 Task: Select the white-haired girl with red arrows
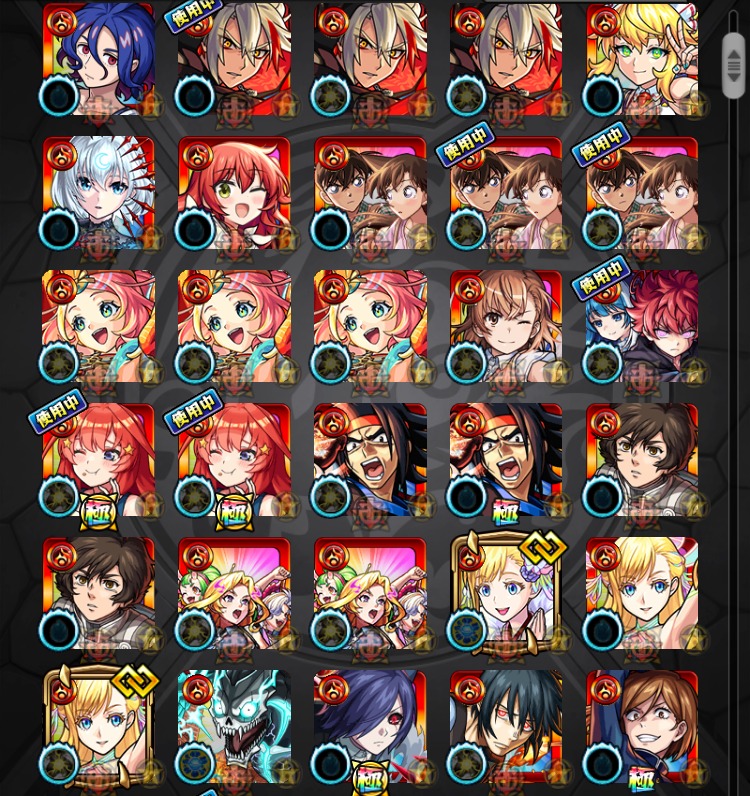coord(99,193)
